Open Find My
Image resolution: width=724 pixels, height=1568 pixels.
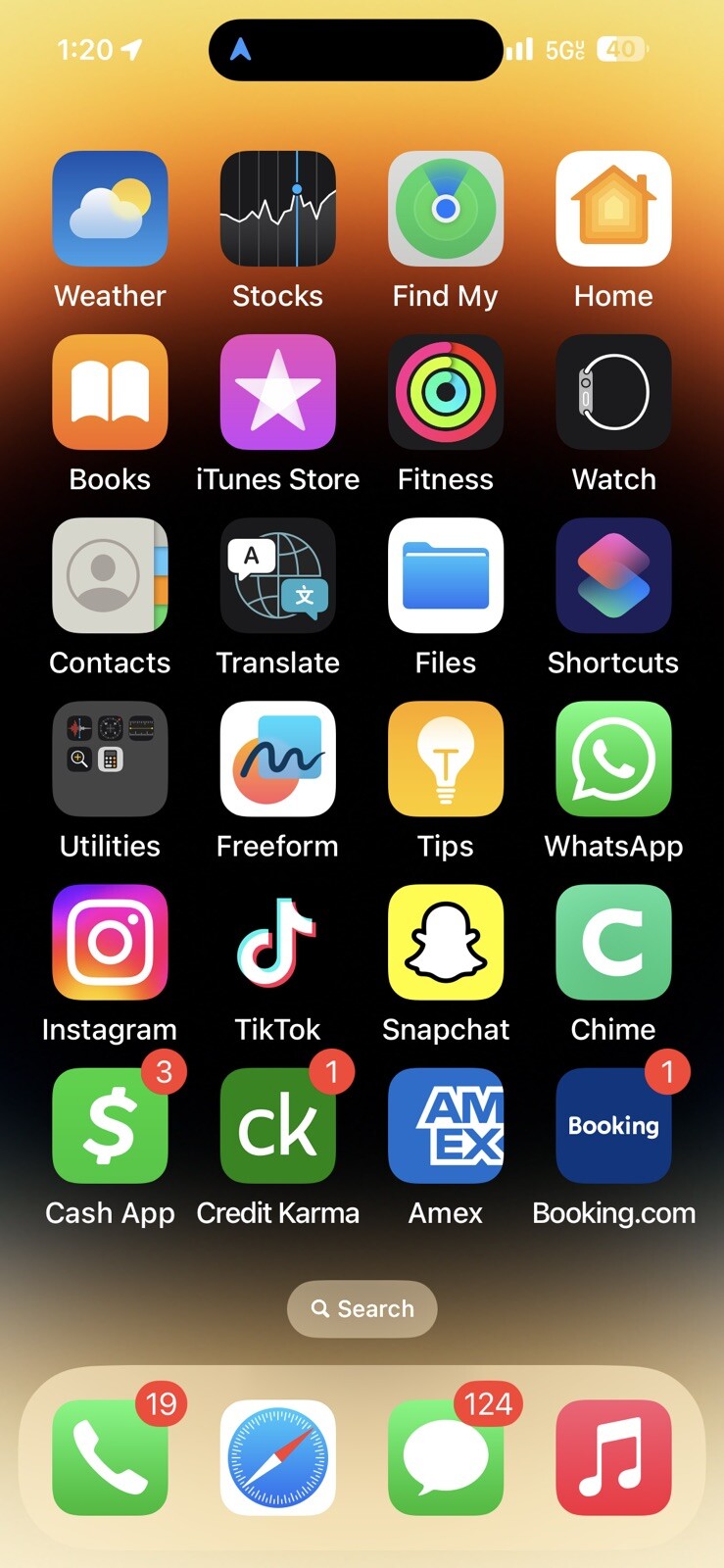point(445,208)
